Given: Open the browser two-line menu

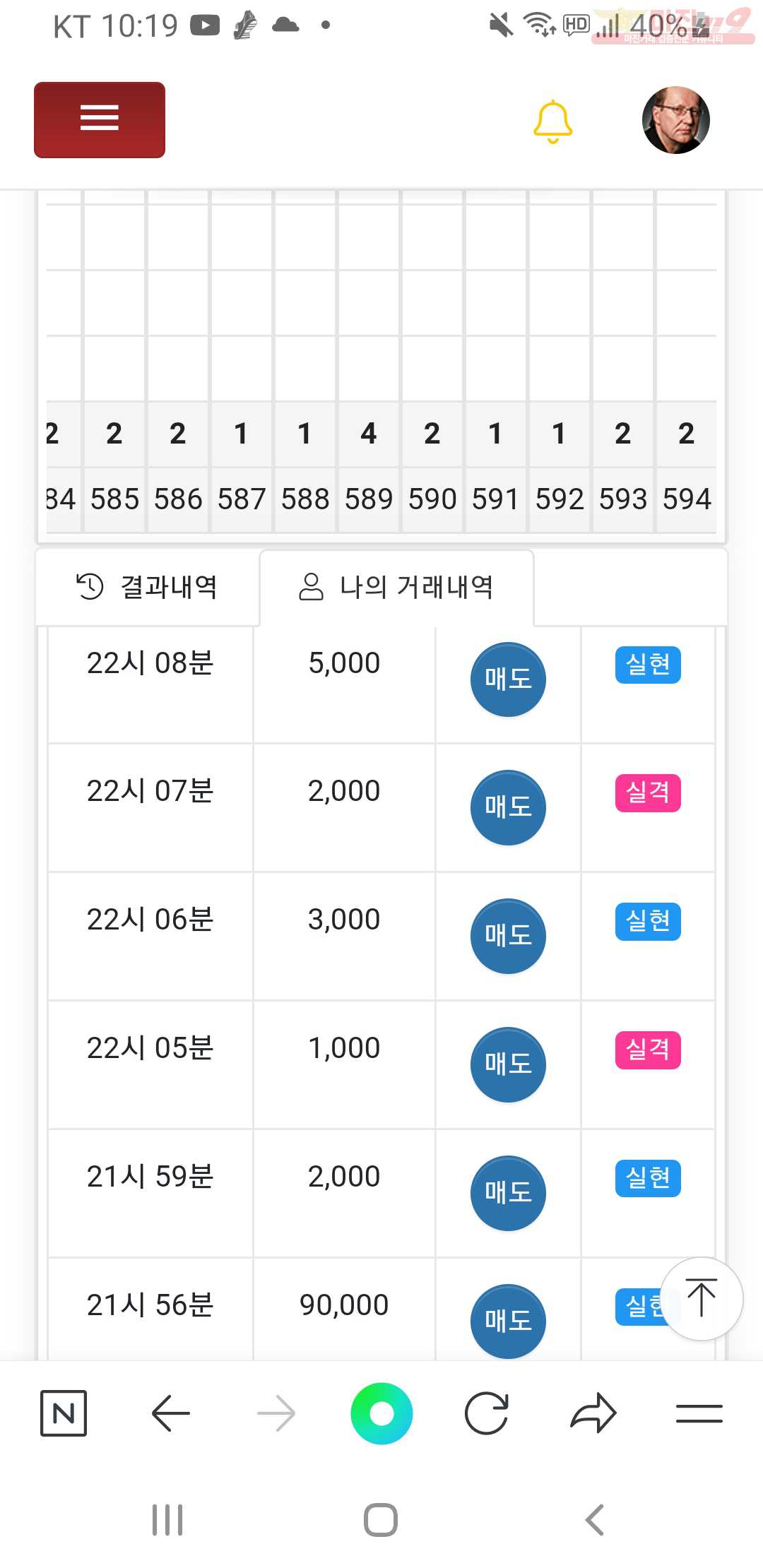Looking at the screenshot, I should [x=699, y=1413].
